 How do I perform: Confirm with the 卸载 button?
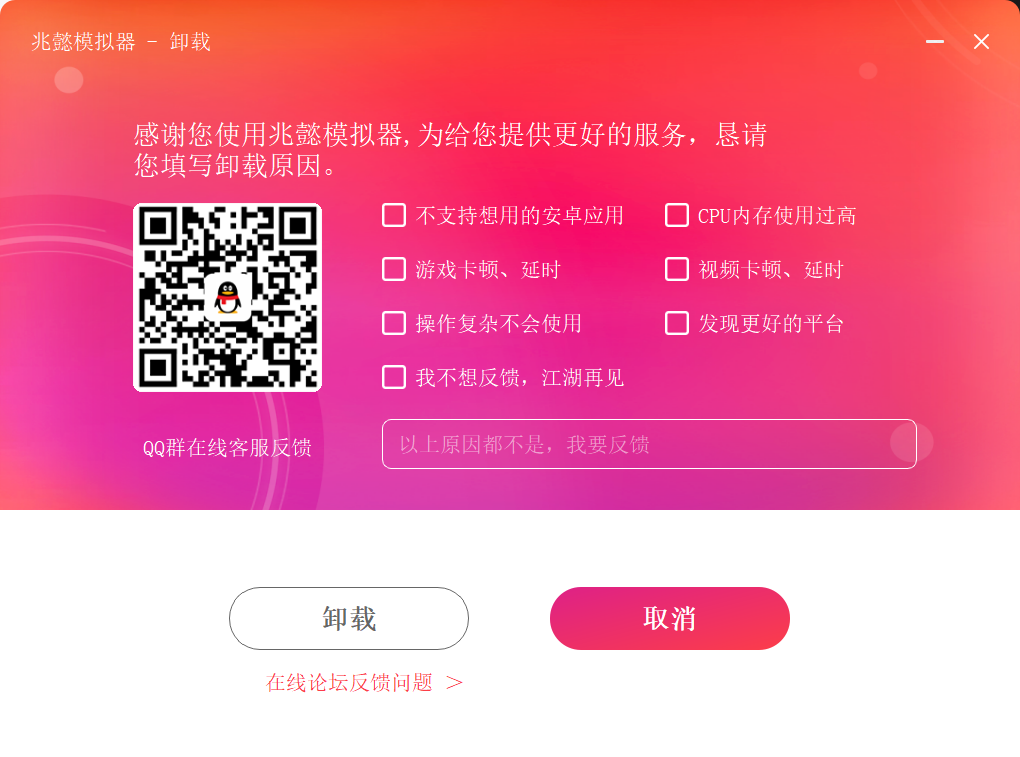point(349,619)
